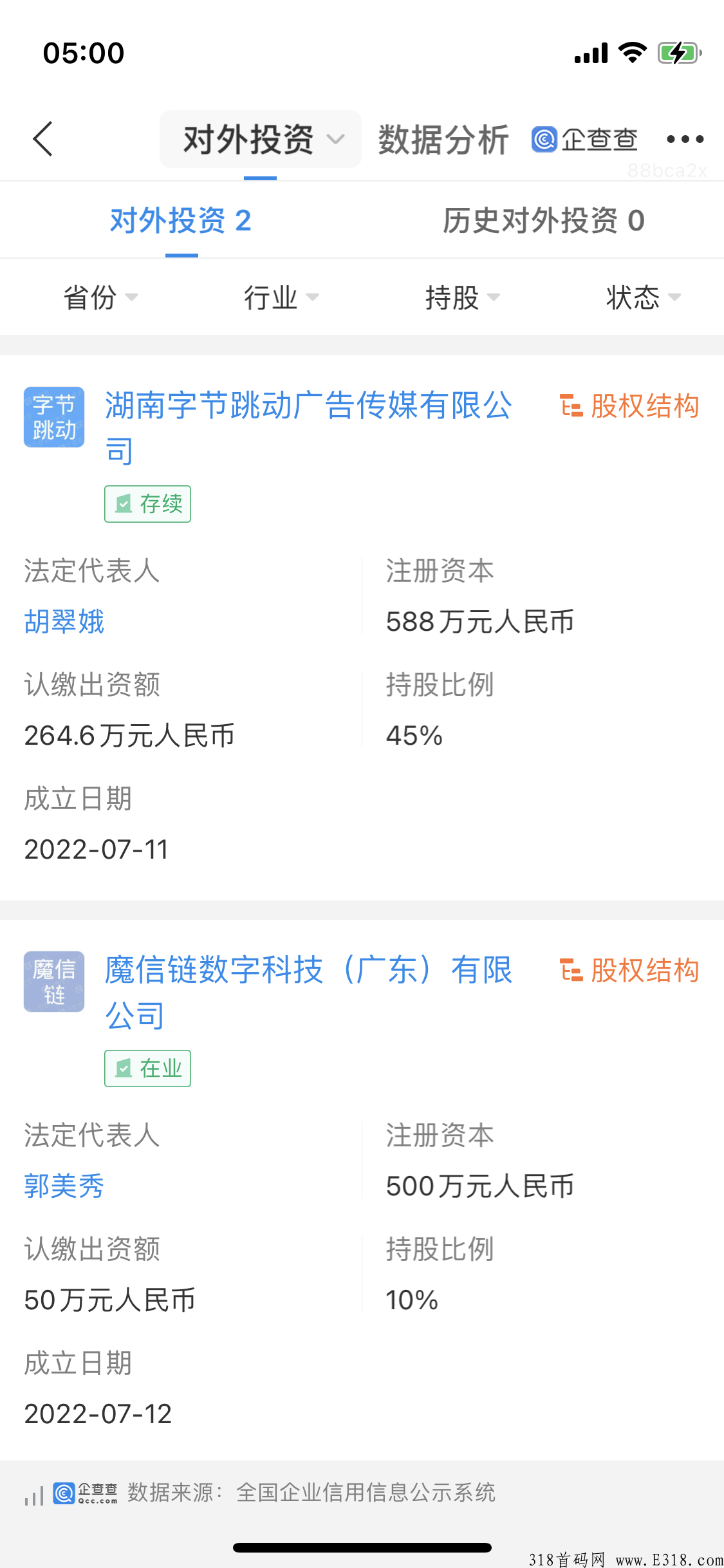Switch to the 数据分析 tab
Image resolution: width=724 pixels, height=1568 pixels.
[443, 140]
